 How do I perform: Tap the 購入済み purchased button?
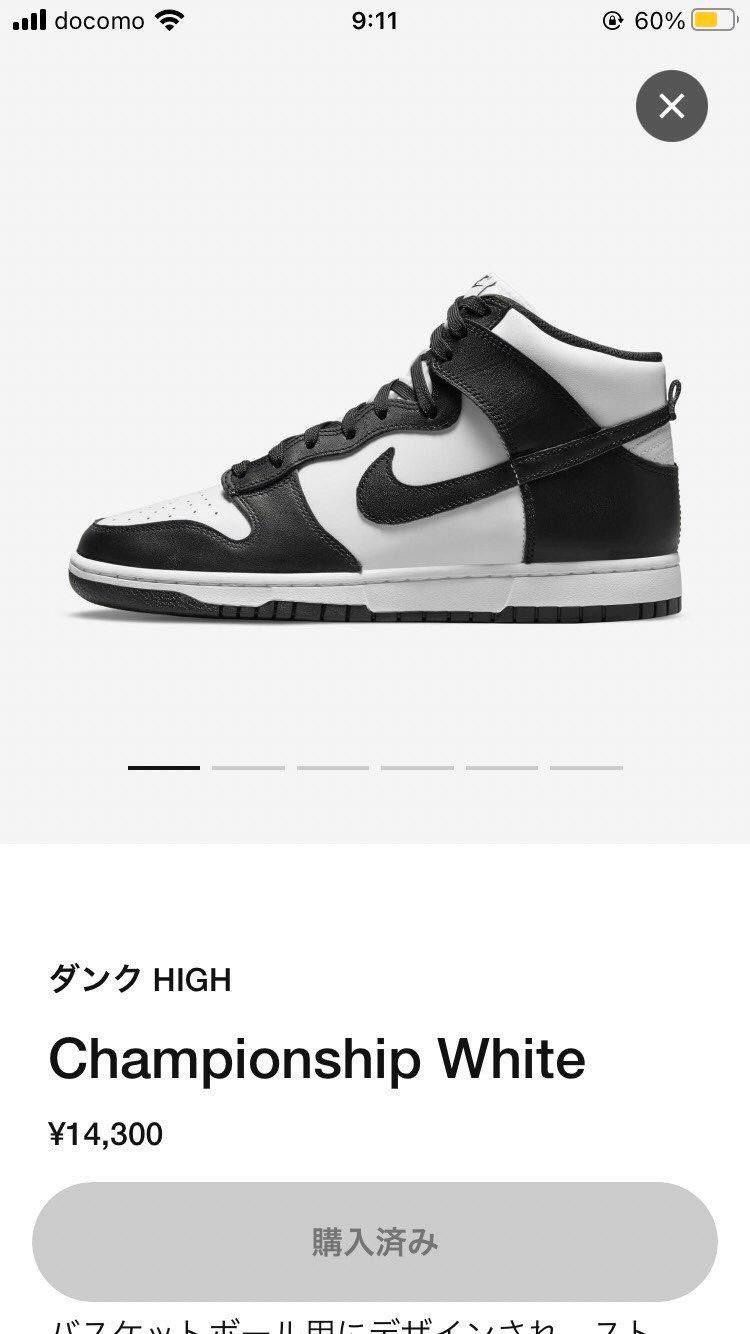tap(375, 1242)
